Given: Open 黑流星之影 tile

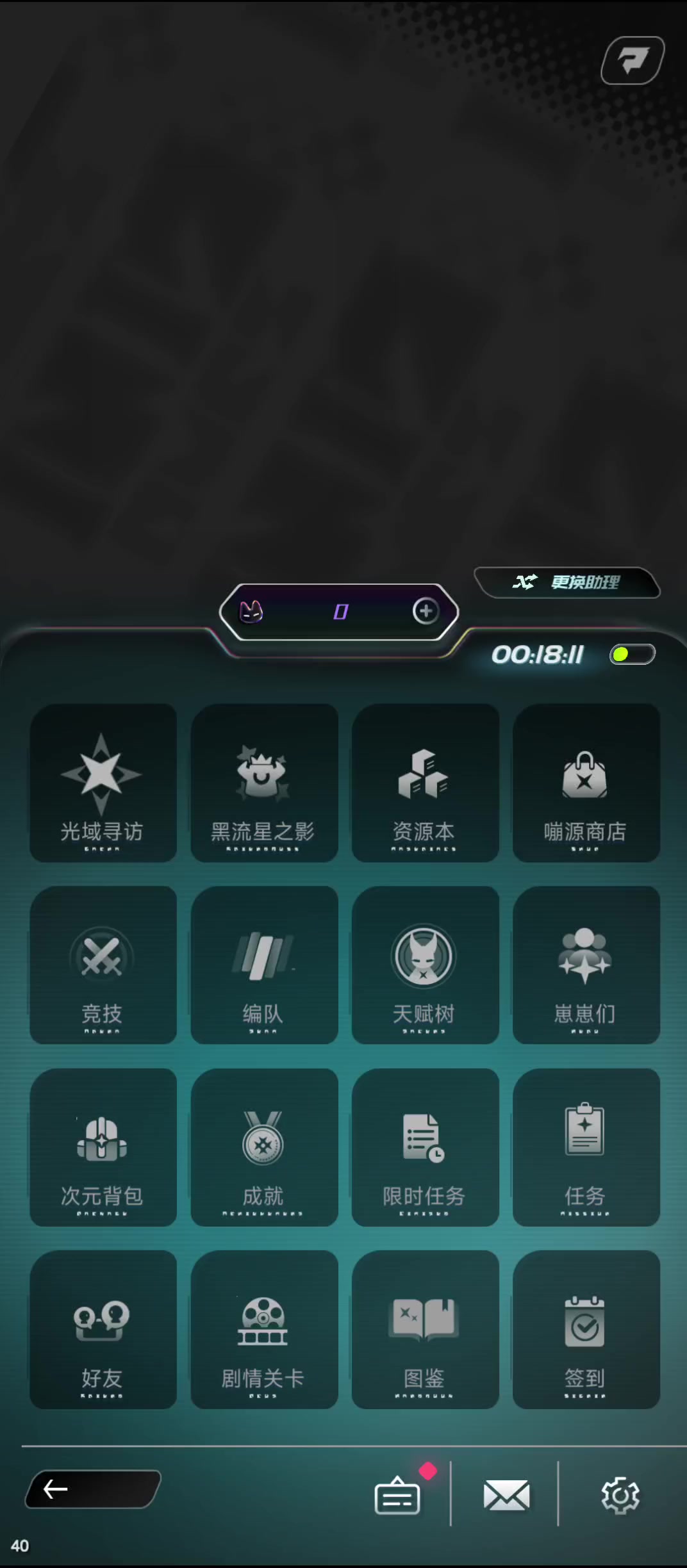Looking at the screenshot, I should (264, 783).
